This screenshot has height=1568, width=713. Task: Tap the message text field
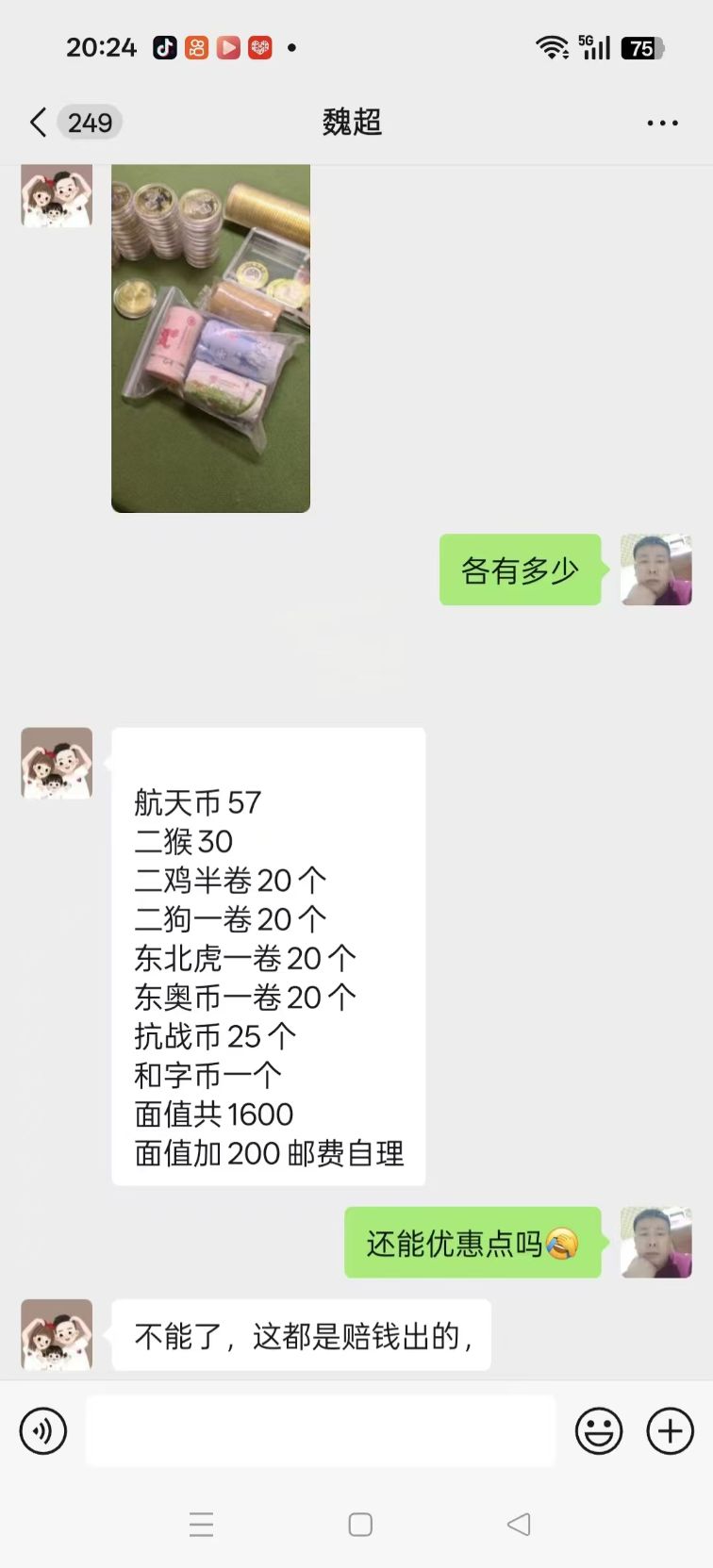tap(321, 1431)
